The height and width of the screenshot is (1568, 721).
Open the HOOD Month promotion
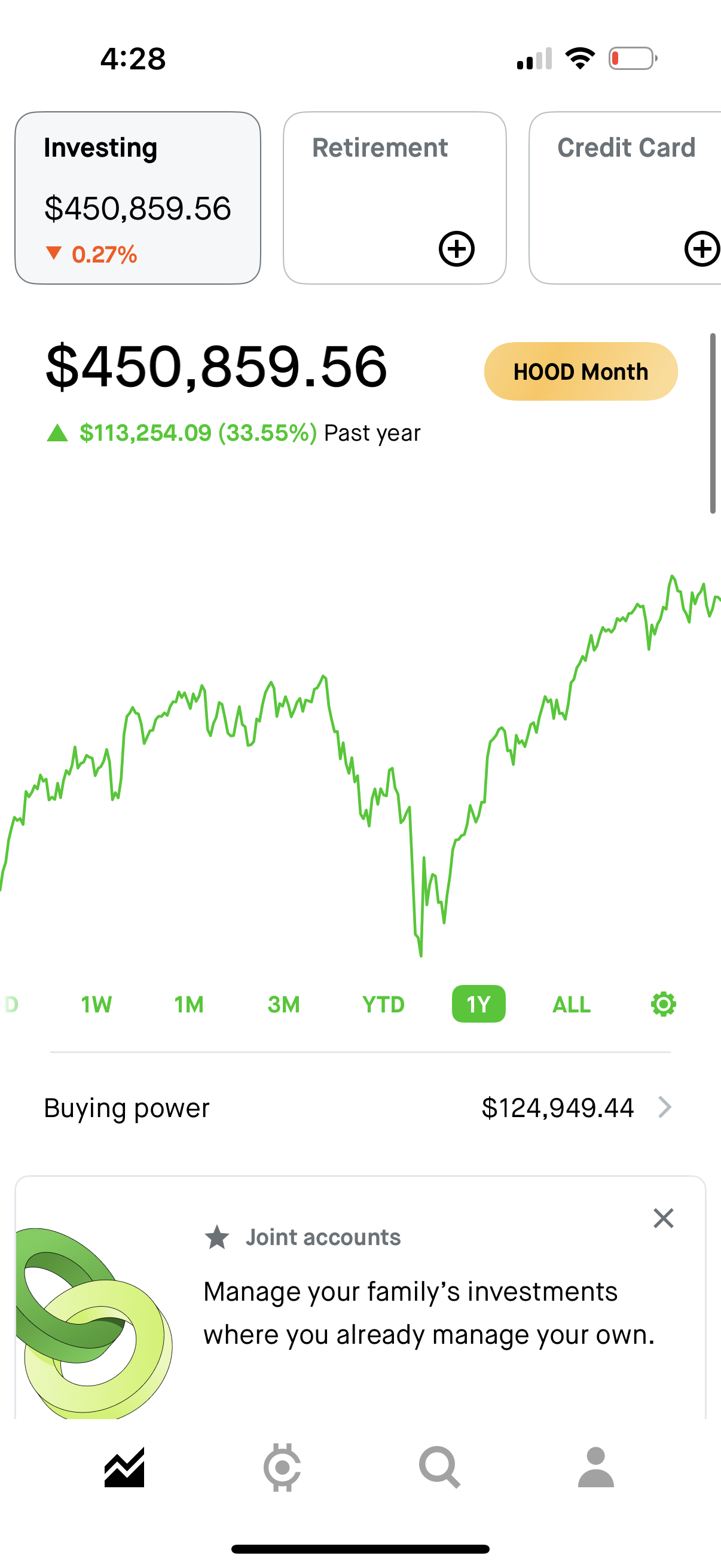click(581, 371)
